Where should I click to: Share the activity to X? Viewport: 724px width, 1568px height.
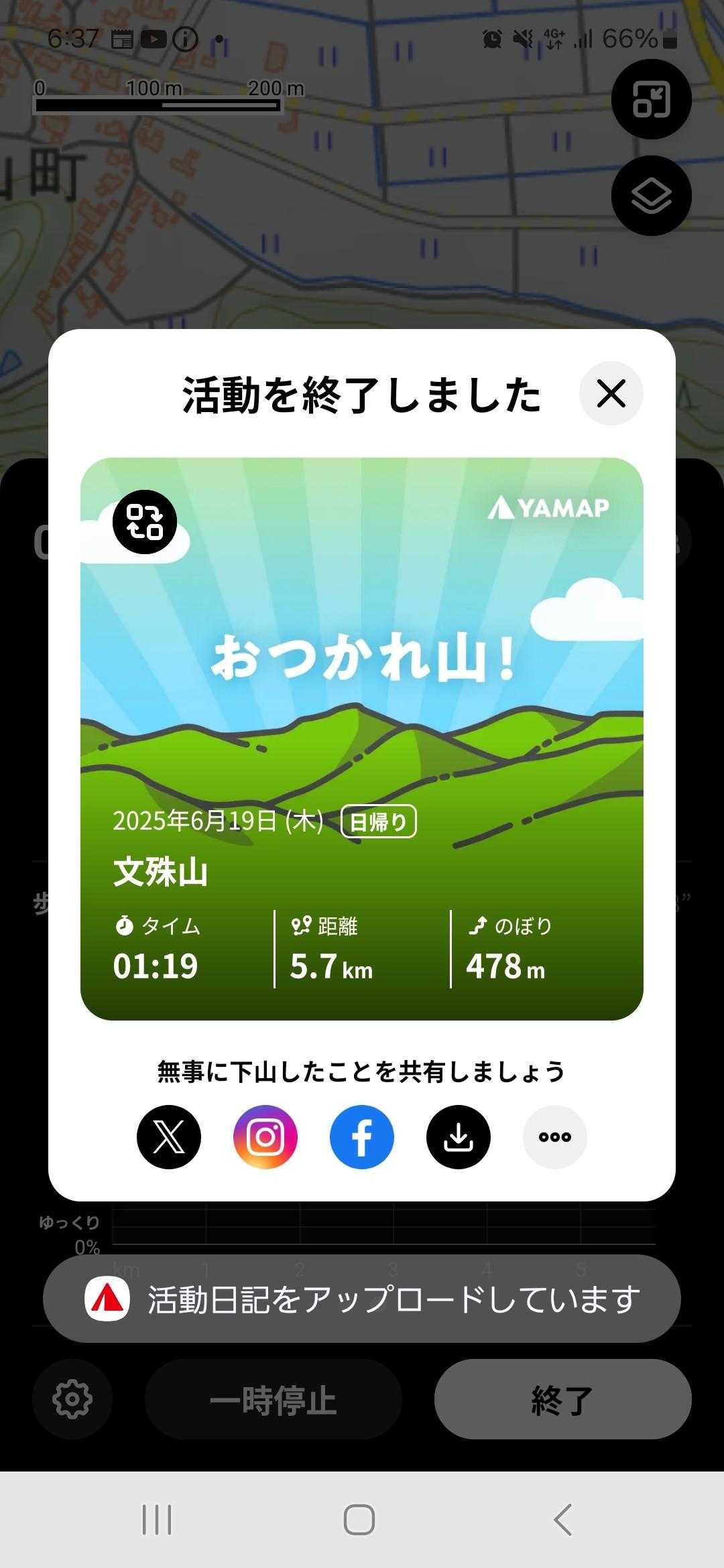[169, 1137]
